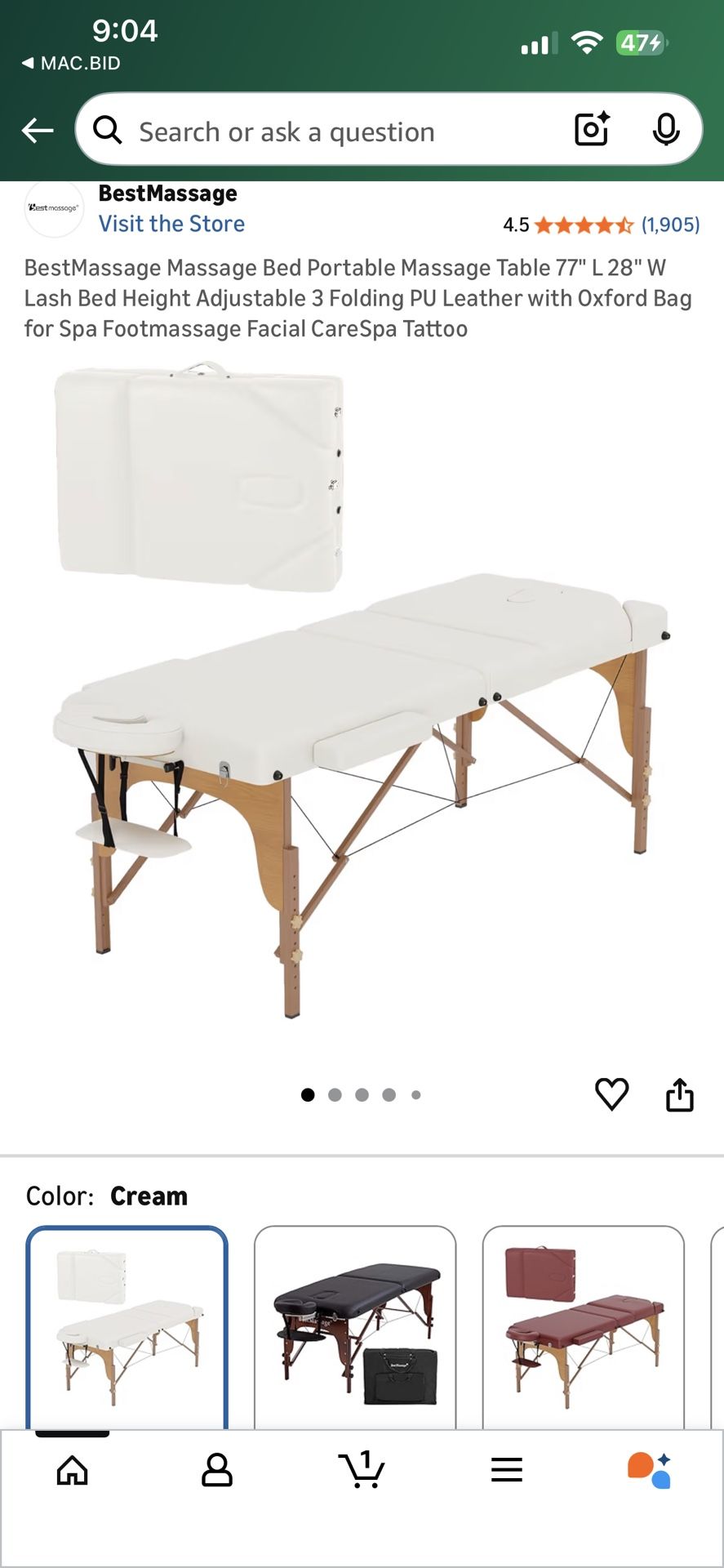724x1568 pixels.
Task: Choose the burgundy massage table color
Action: pyautogui.click(x=583, y=1327)
